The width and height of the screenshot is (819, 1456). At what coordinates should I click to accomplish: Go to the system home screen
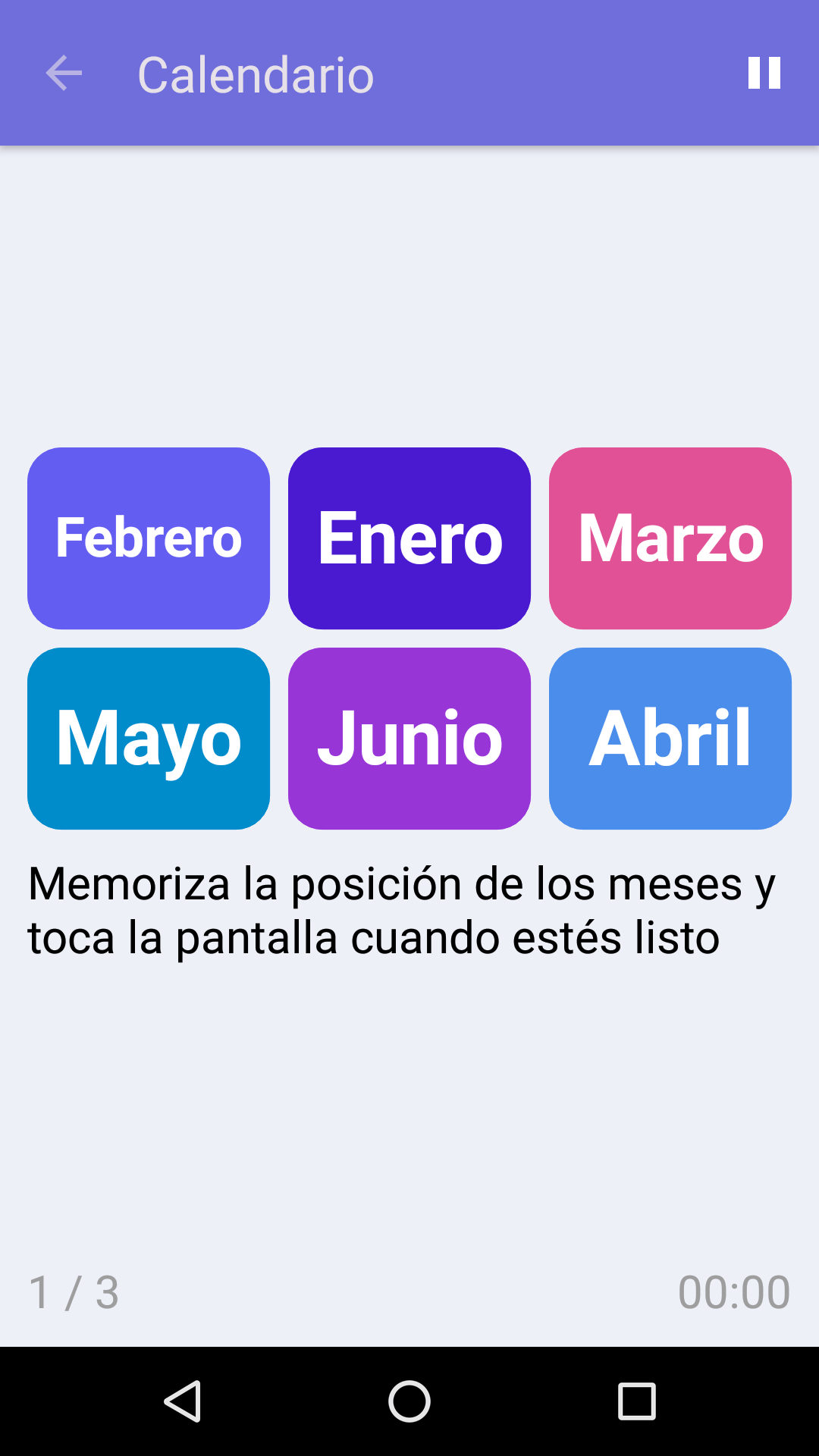pos(409,1401)
